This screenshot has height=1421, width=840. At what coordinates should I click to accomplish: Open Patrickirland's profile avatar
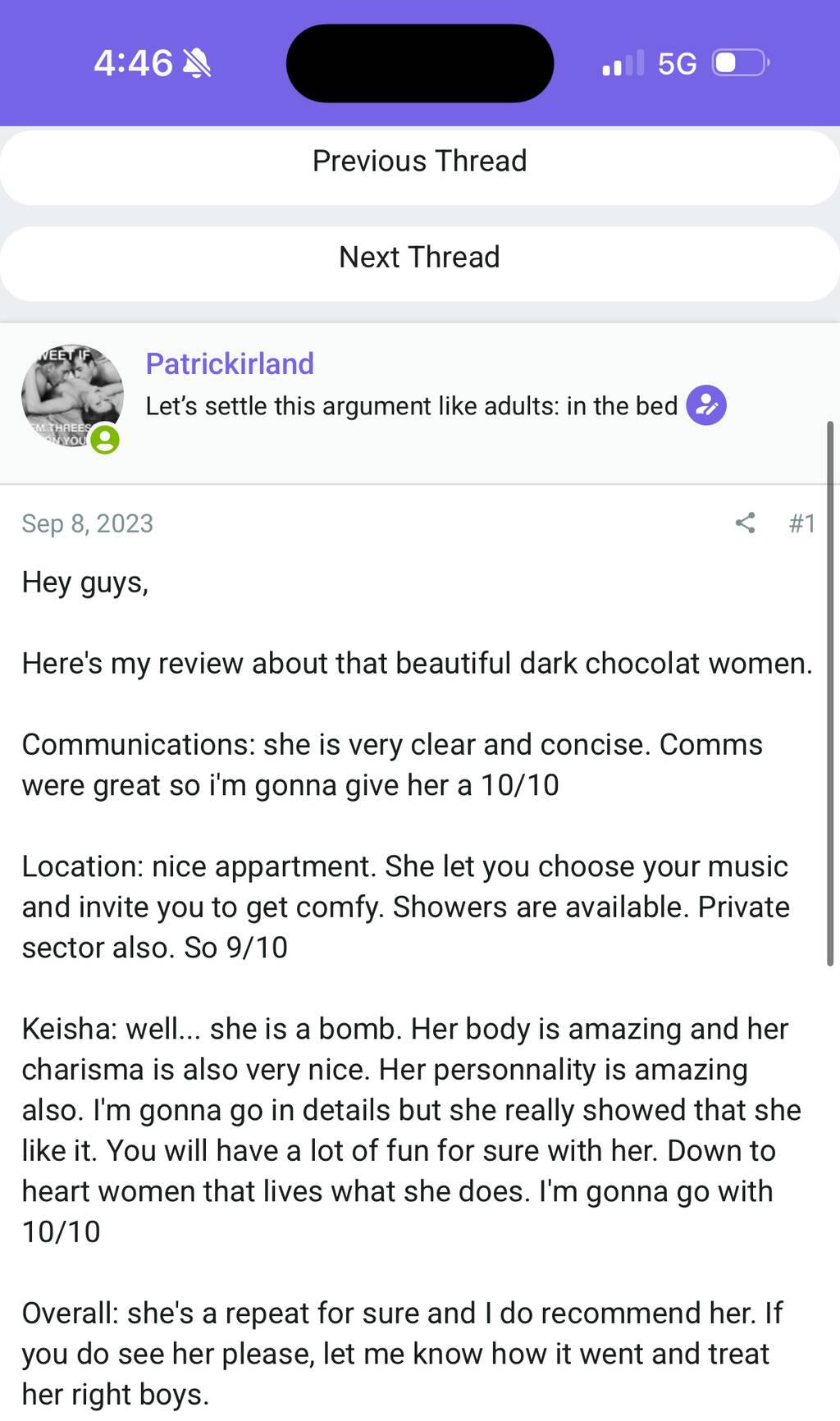(72, 395)
